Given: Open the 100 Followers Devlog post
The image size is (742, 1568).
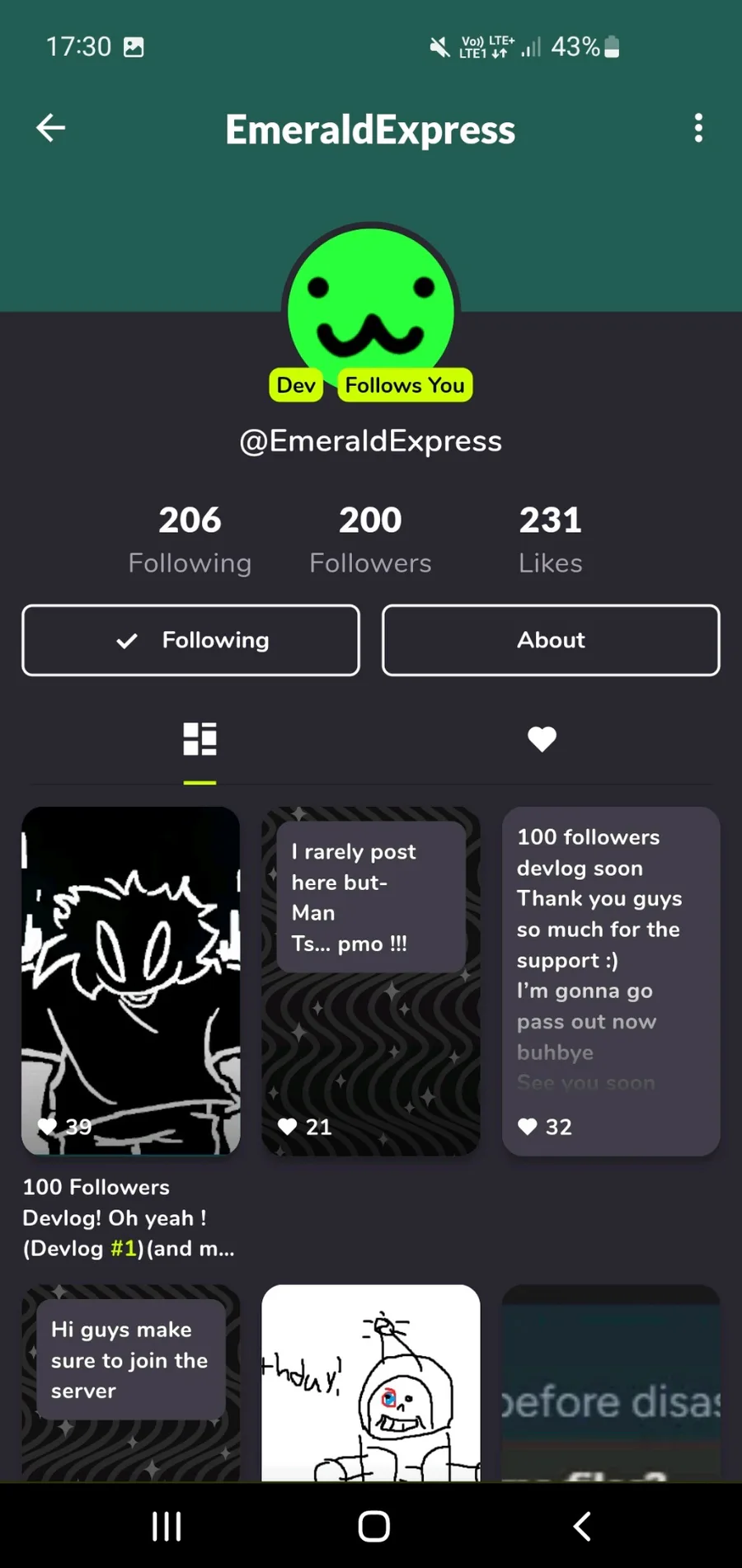Looking at the screenshot, I should 131,981.
